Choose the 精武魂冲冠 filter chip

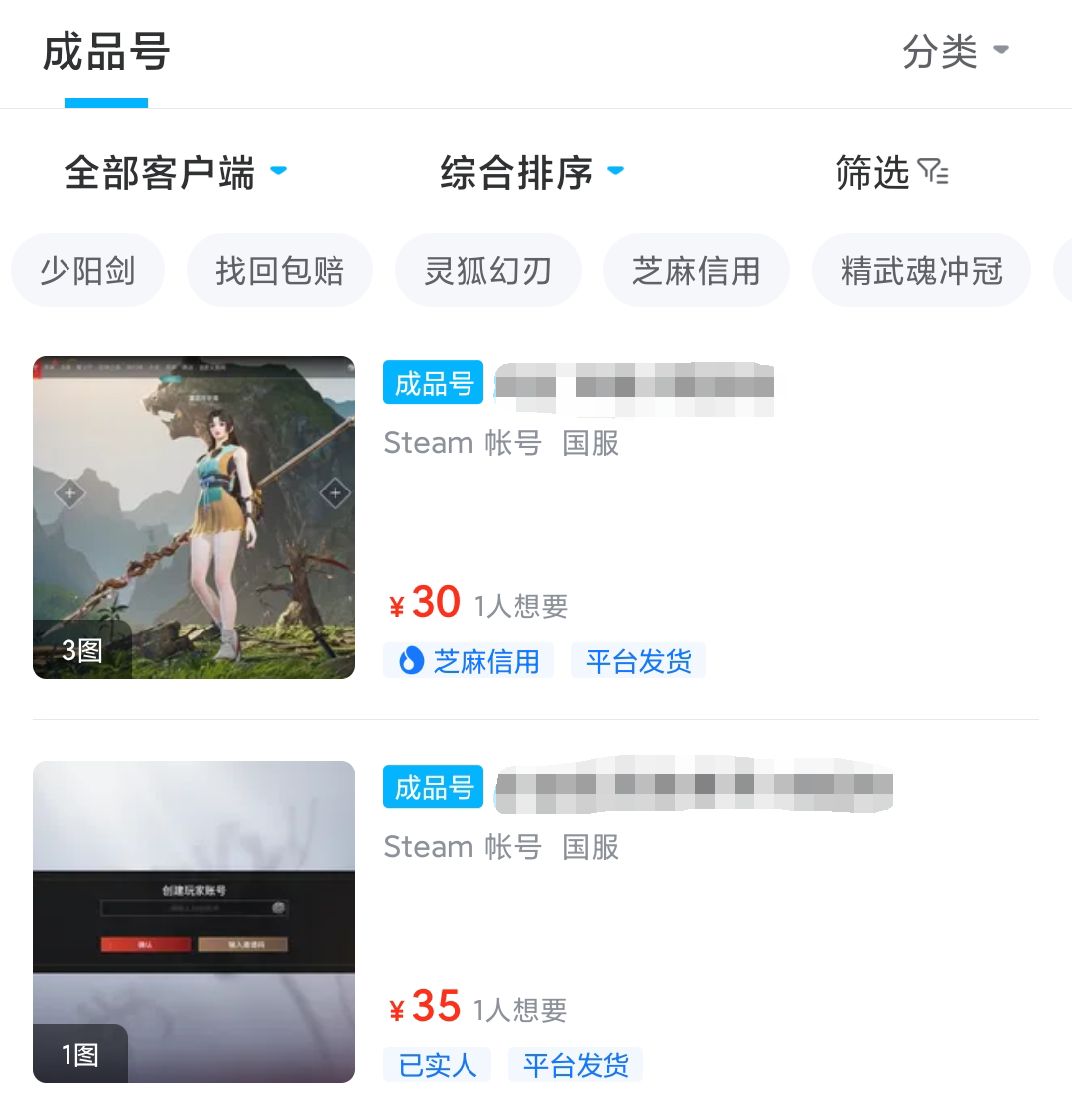pos(920,270)
